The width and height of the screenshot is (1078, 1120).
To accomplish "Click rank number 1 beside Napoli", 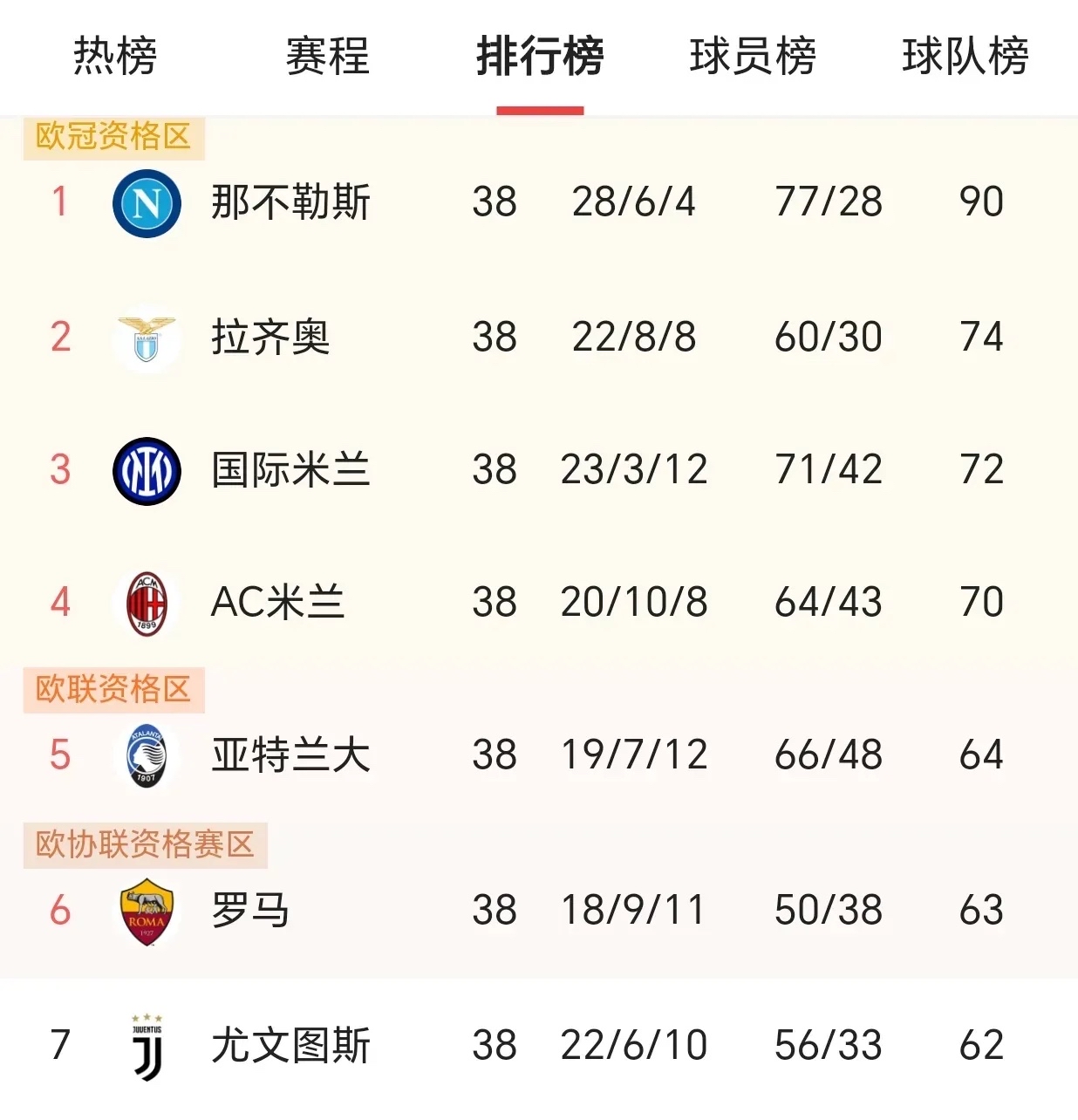I will tap(58, 201).
